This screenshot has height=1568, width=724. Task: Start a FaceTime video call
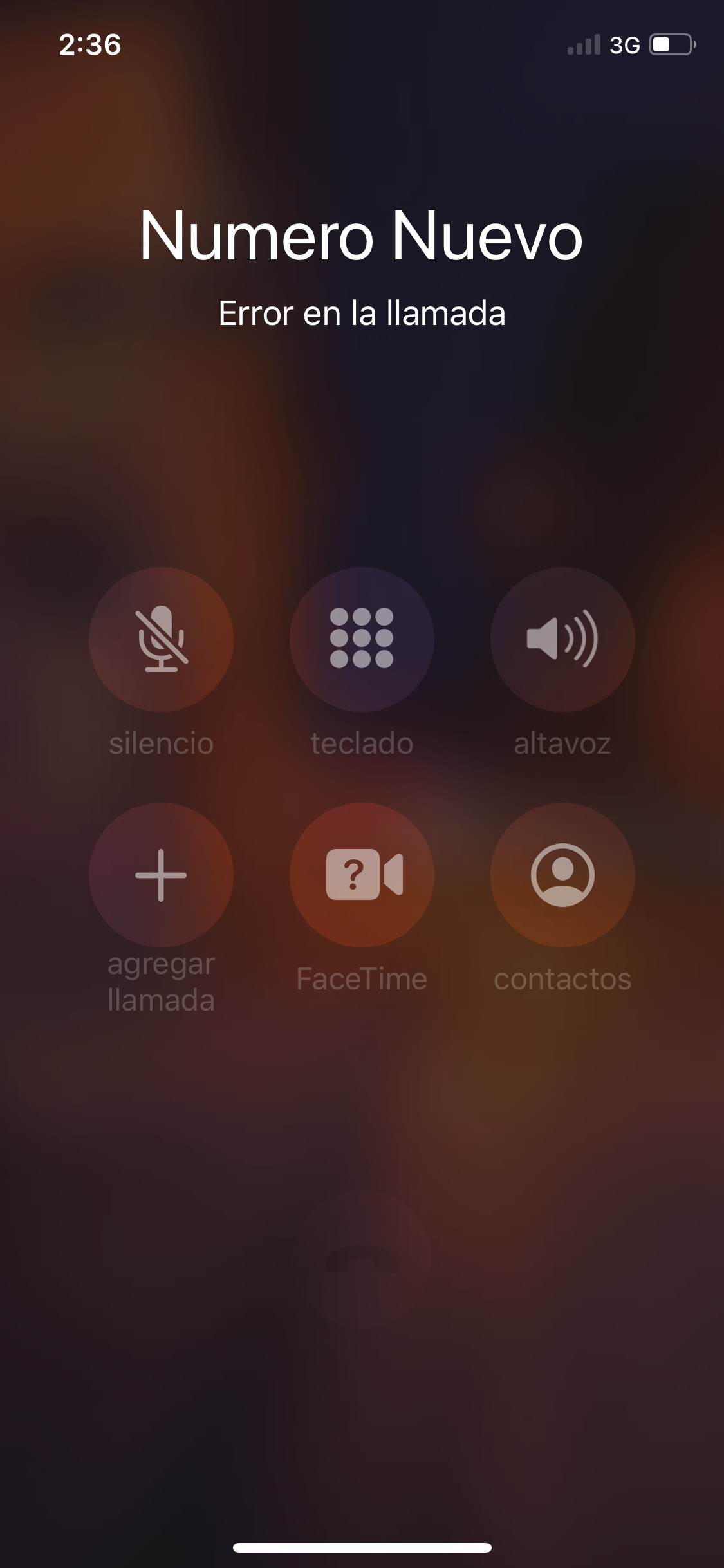(x=362, y=875)
